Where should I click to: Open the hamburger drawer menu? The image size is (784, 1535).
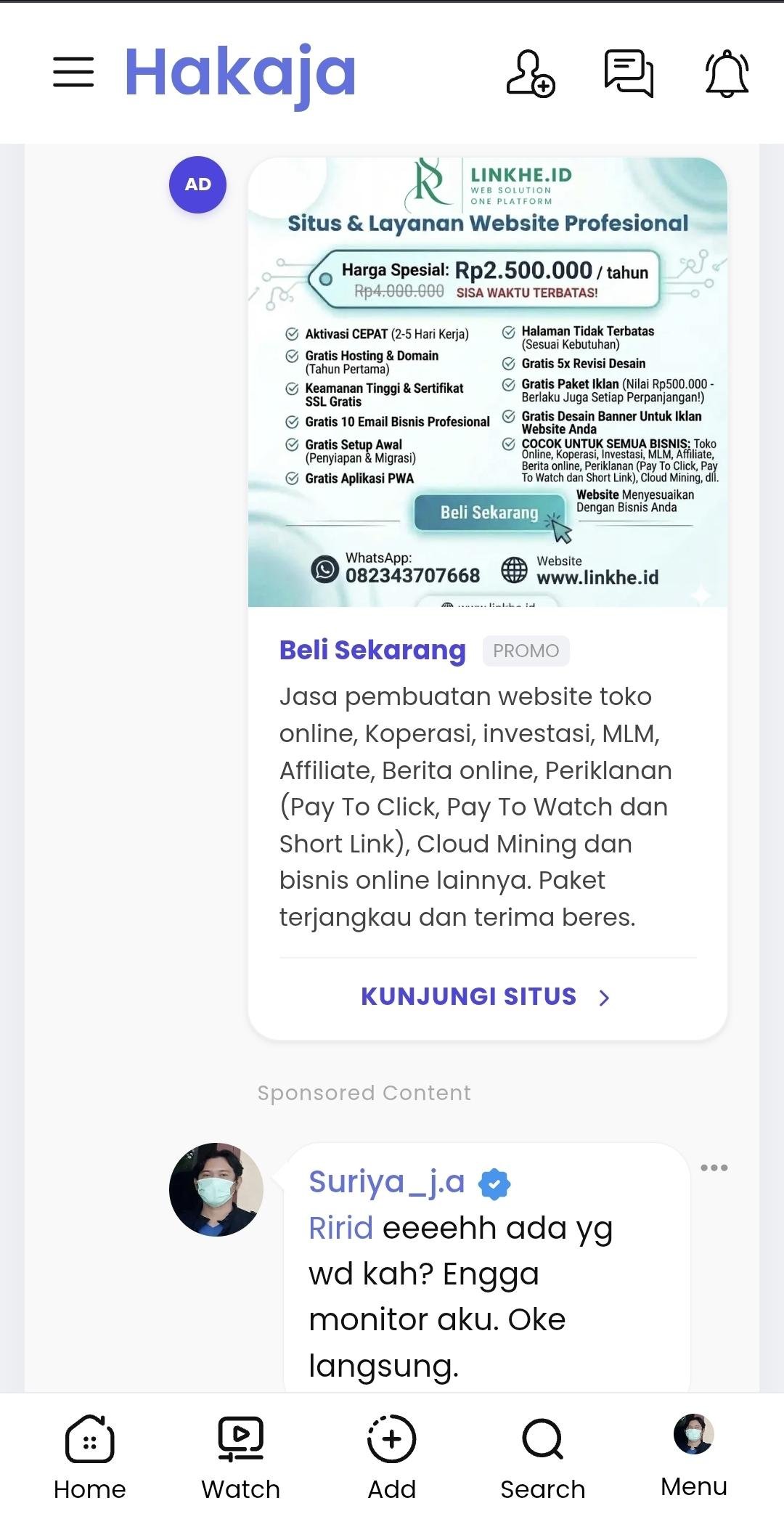pos(73,73)
